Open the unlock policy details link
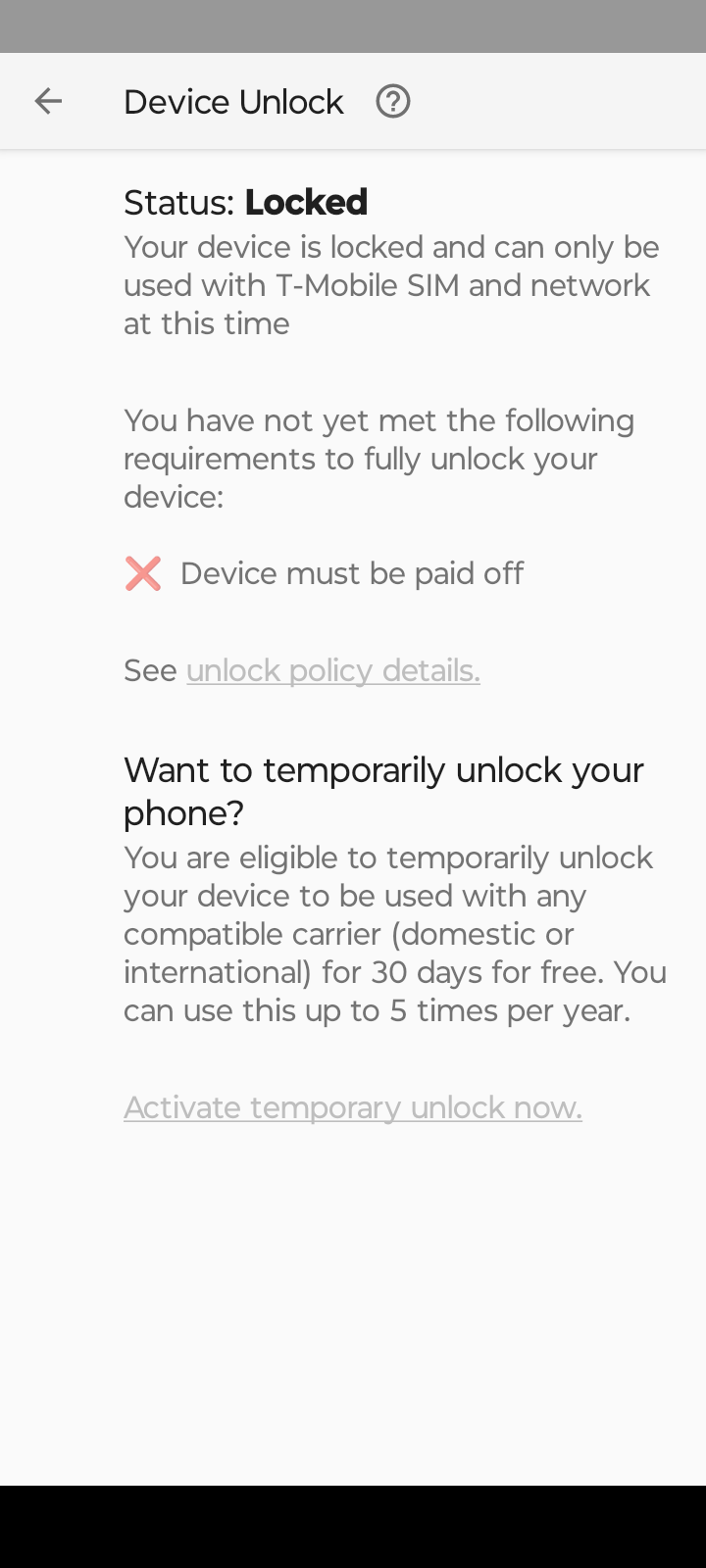Screen dimensions: 706x1568 click(x=333, y=670)
